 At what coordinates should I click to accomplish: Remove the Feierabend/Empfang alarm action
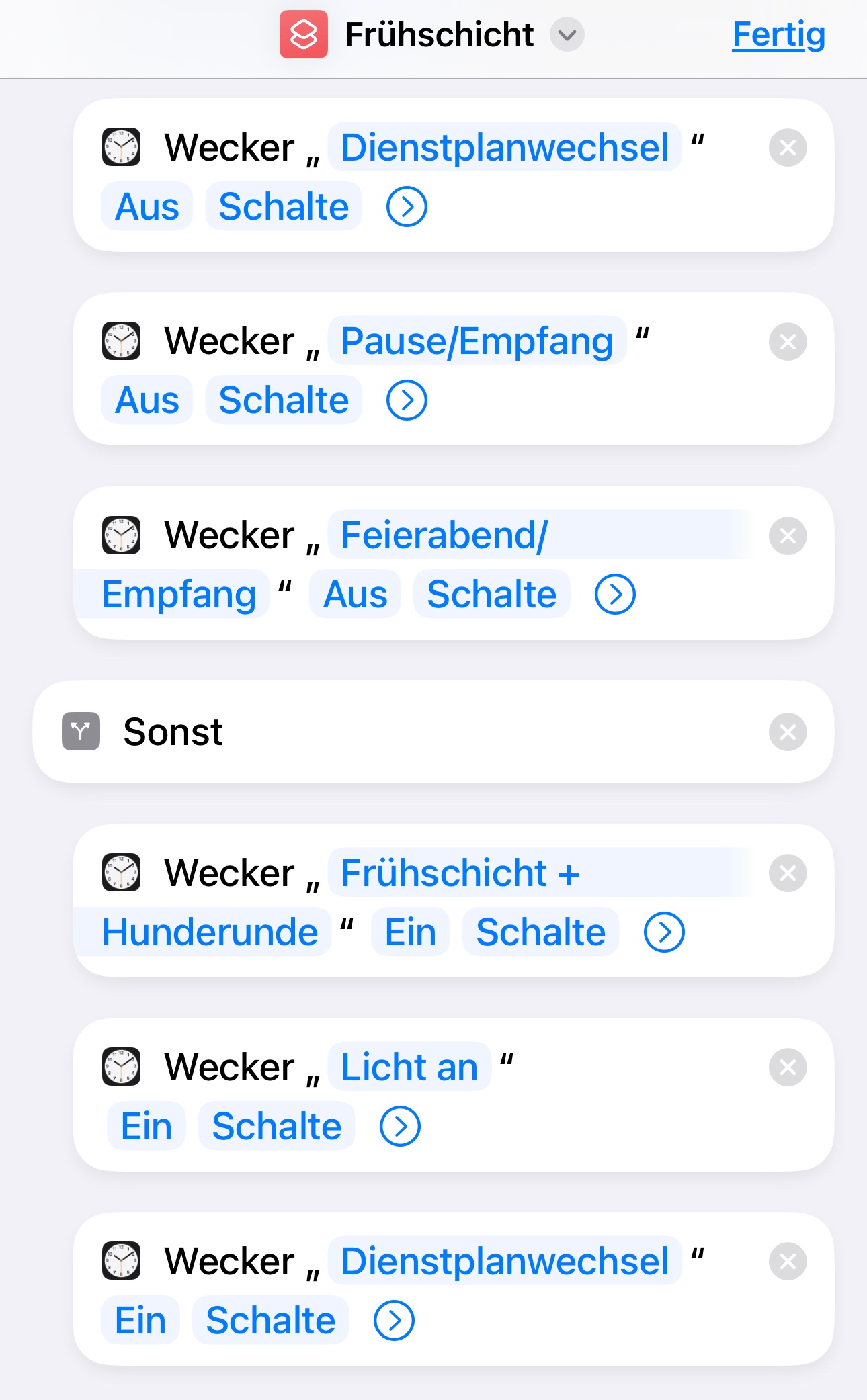(788, 536)
